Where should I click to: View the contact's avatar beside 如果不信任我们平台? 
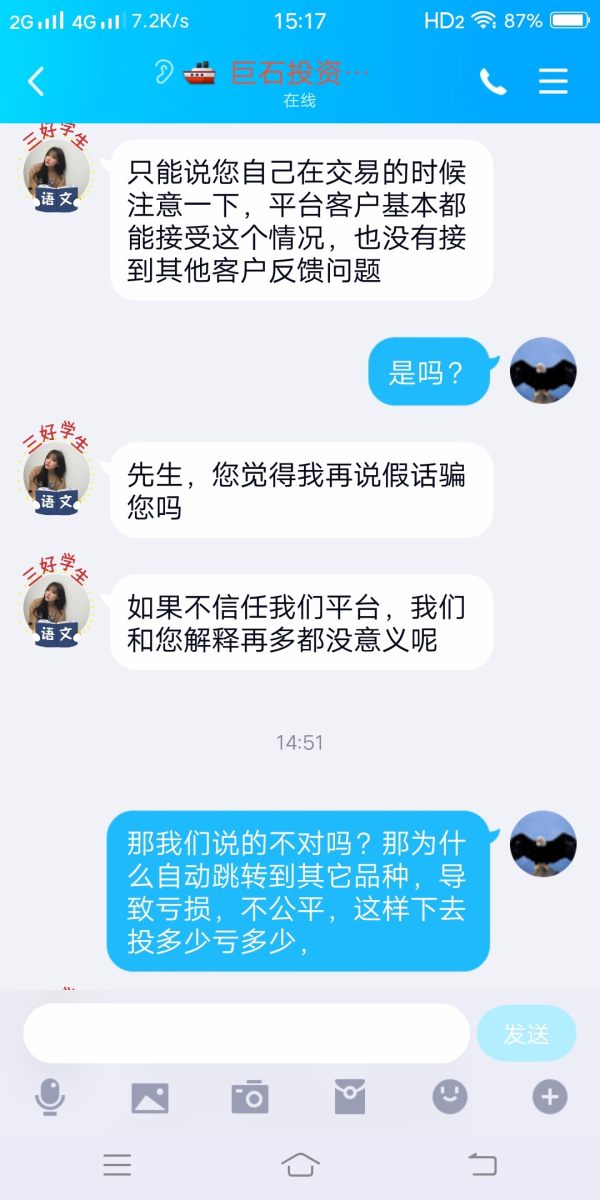click(x=57, y=607)
